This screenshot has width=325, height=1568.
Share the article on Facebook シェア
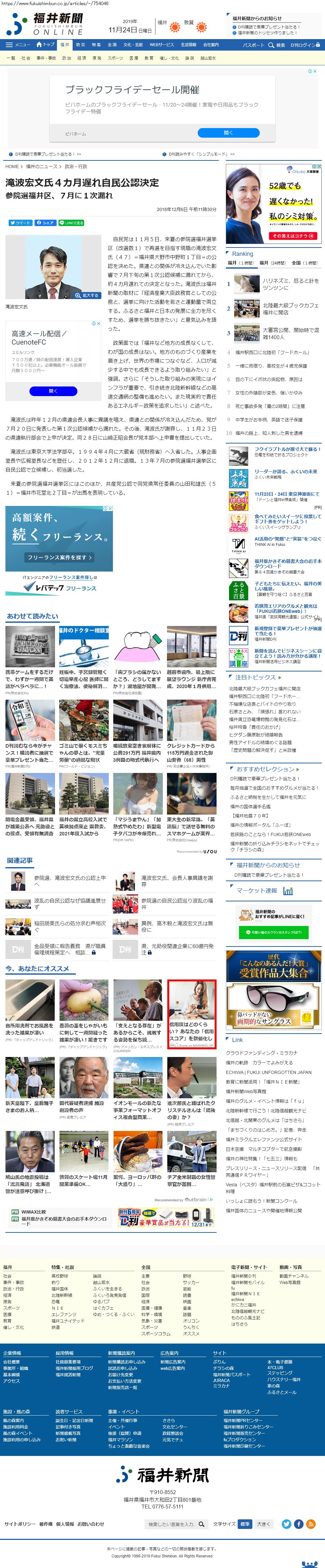point(45,223)
